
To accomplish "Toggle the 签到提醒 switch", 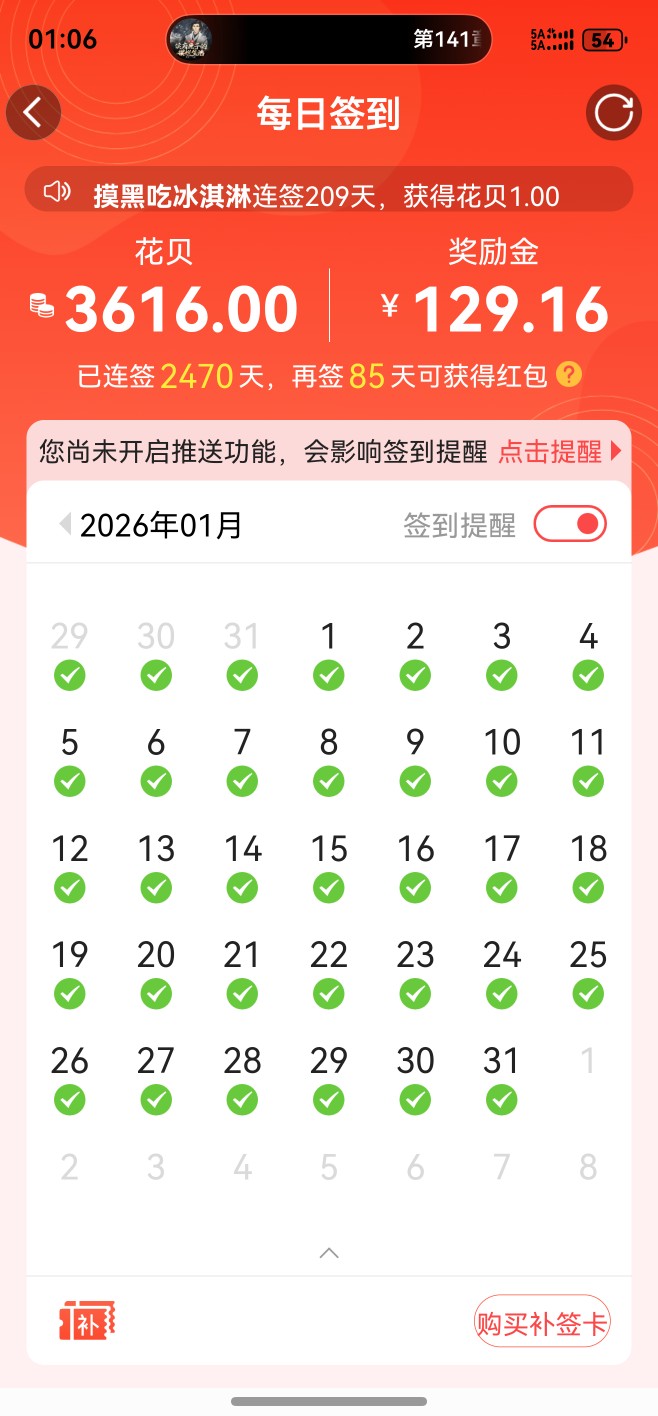I will tap(570, 524).
